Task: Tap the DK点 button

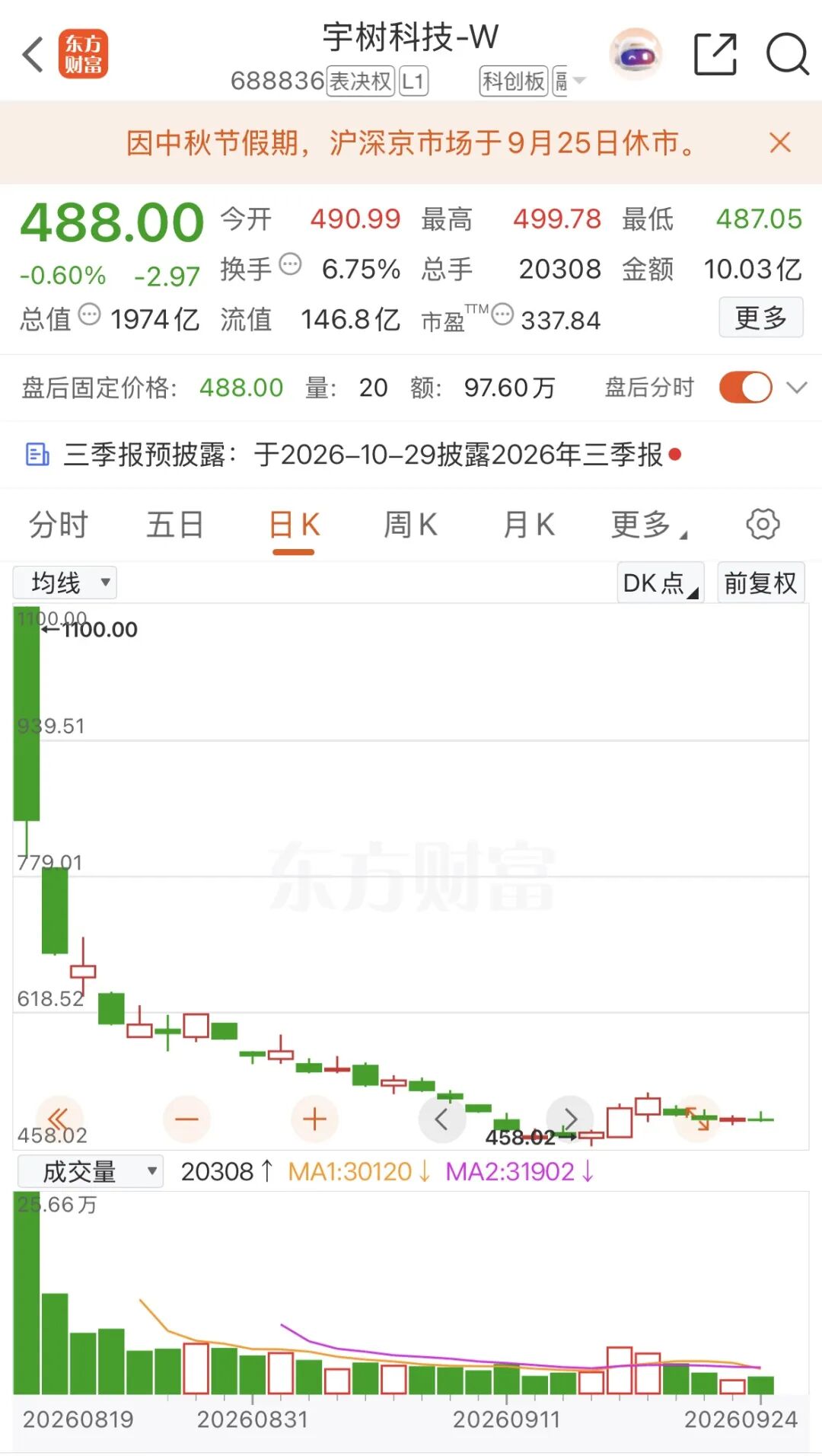Action: coord(661,583)
